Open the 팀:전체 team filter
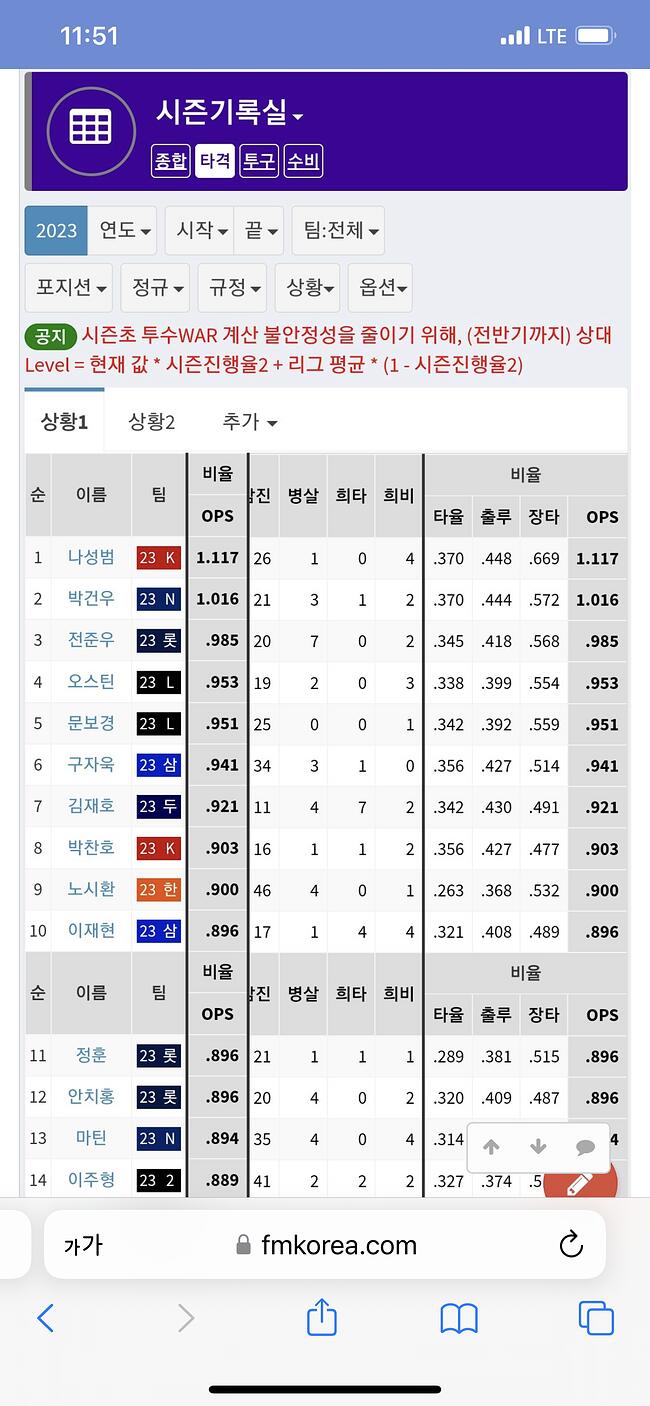Image resolution: width=650 pixels, height=1406 pixels. click(x=338, y=231)
